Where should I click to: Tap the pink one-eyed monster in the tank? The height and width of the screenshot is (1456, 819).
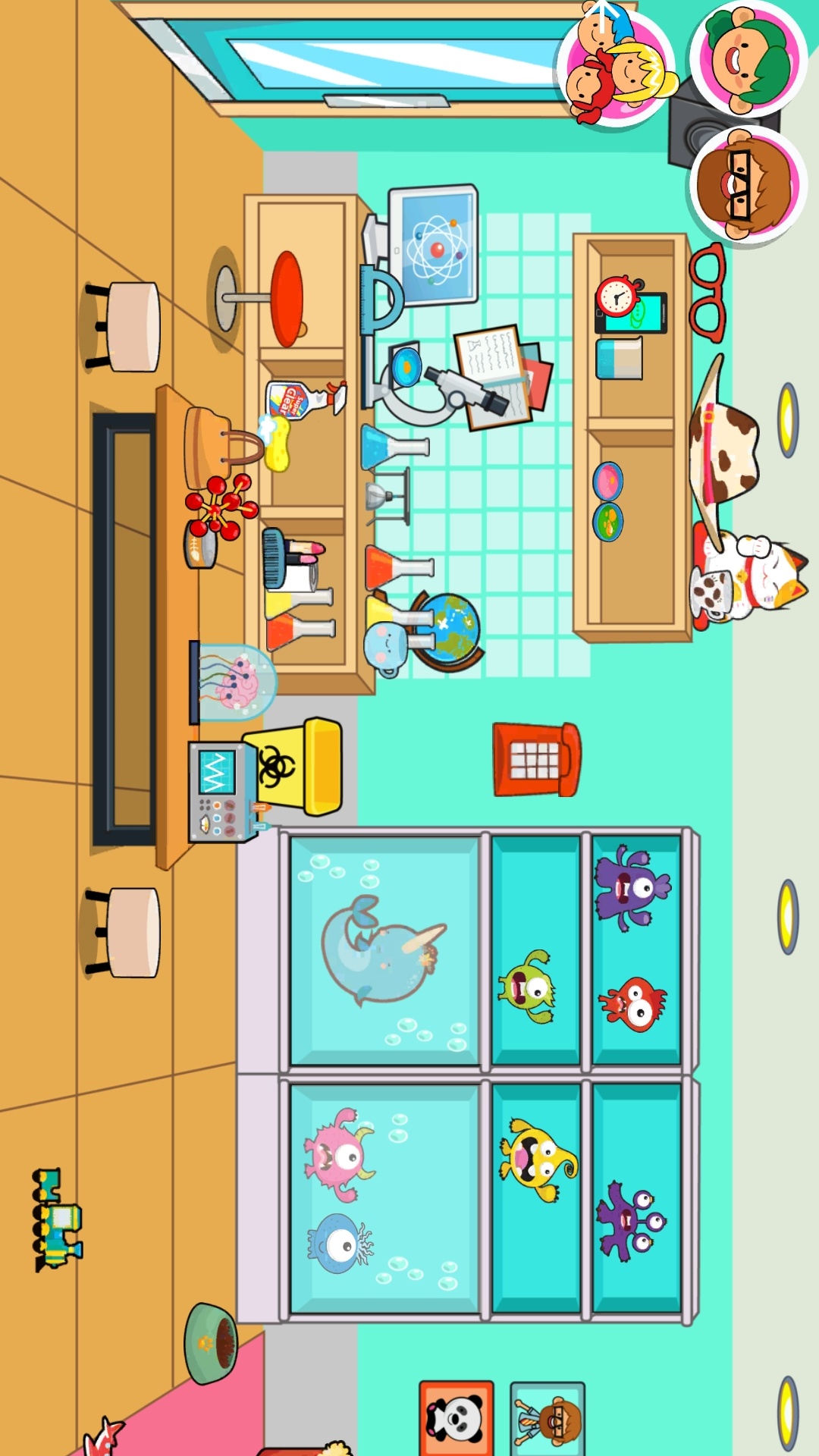[x=338, y=1154]
